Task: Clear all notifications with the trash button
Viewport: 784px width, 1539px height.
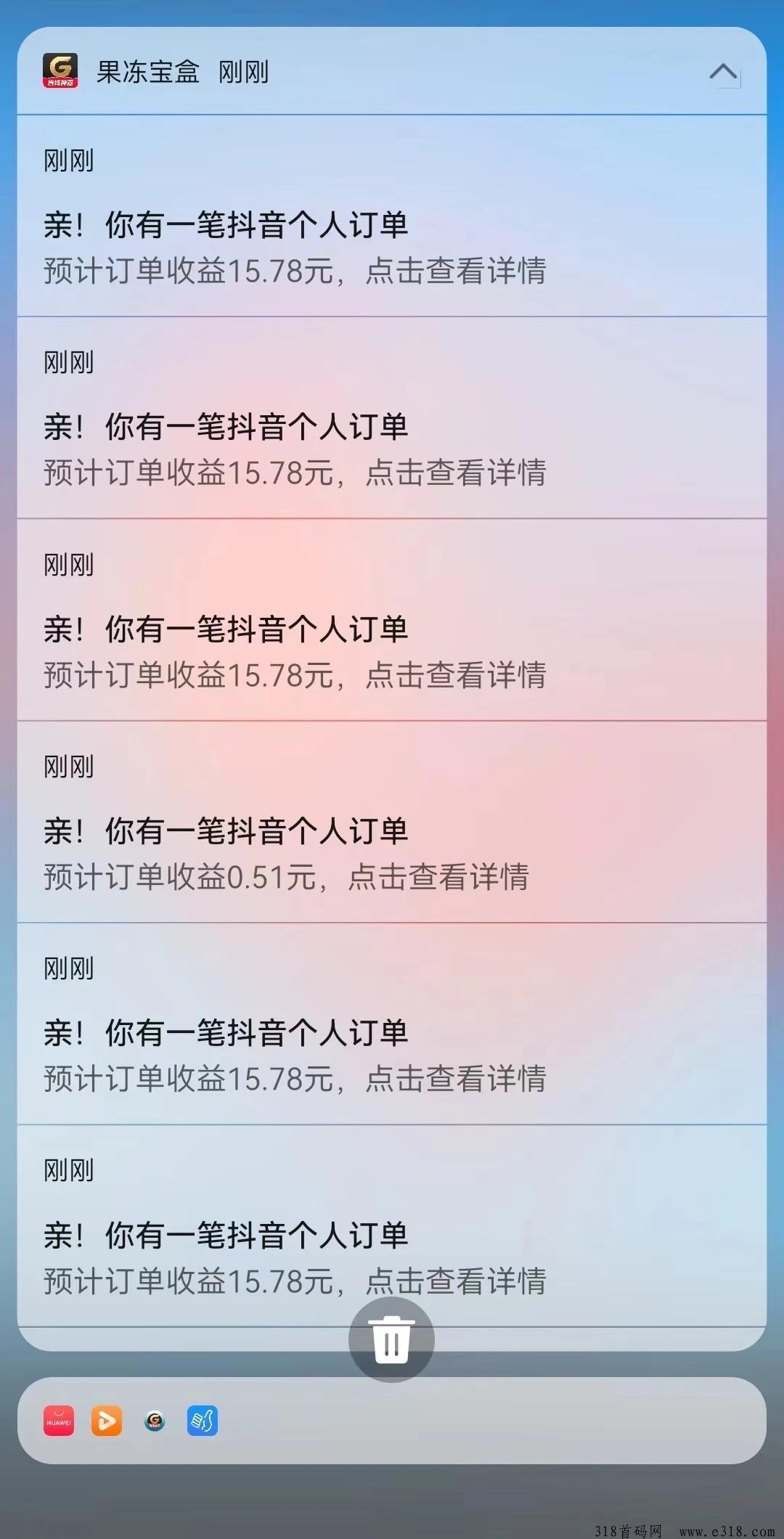Action: (x=391, y=1339)
